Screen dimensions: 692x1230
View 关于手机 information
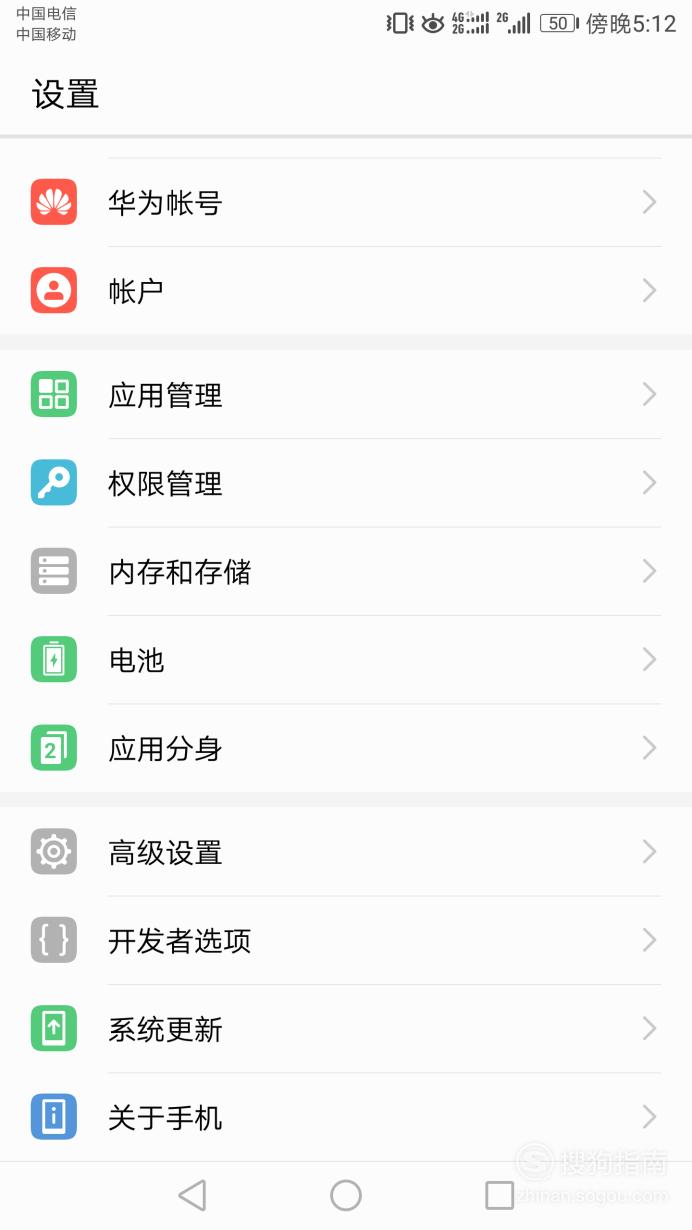click(x=346, y=1117)
